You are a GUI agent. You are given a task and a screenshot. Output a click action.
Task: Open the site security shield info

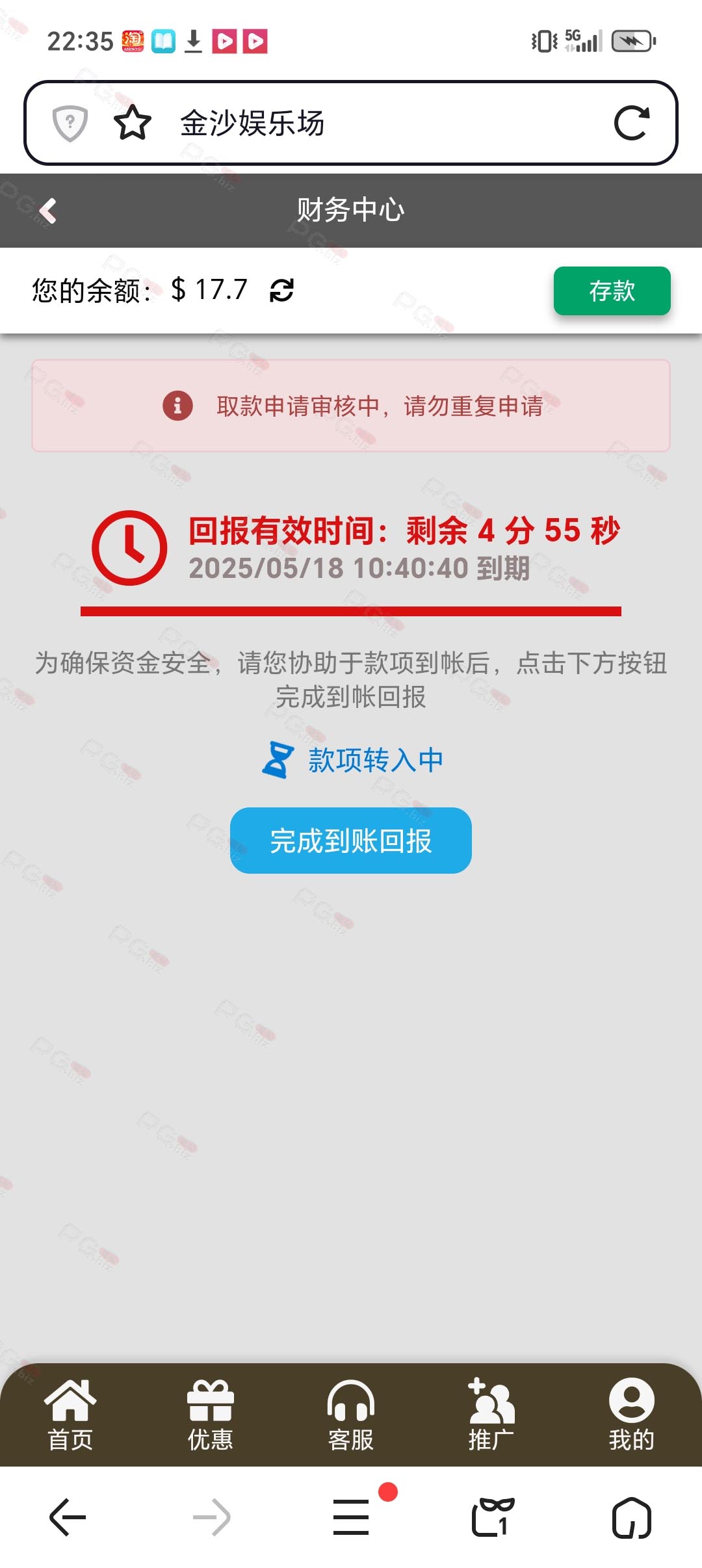pyautogui.click(x=70, y=123)
